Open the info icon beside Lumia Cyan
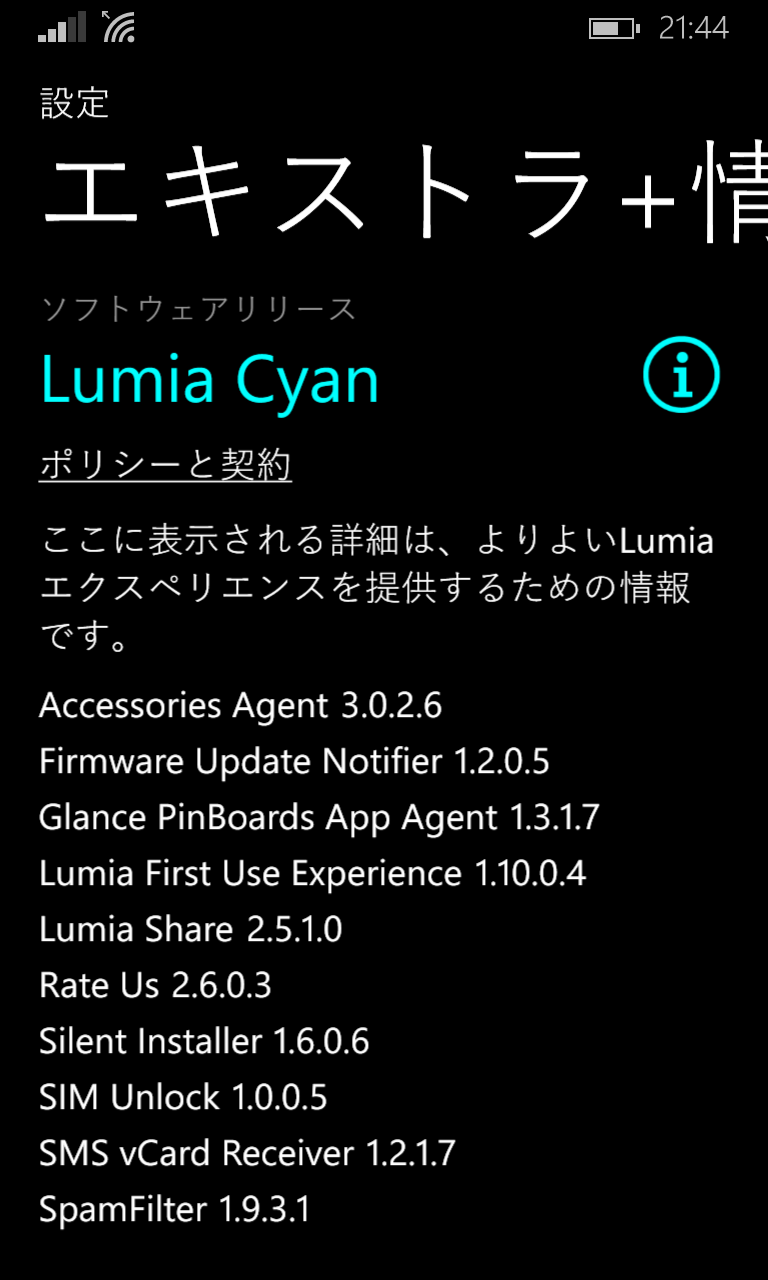This screenshot has height=1280, width=768. point(681,375)
